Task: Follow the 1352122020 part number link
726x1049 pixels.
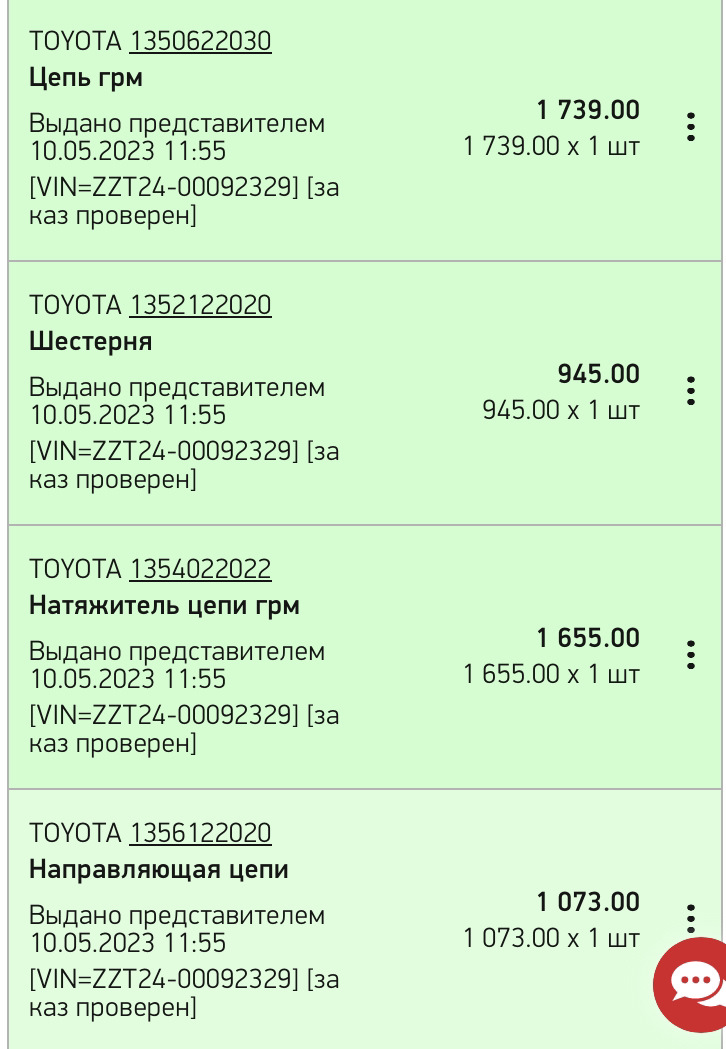Action: tap(200, 304)
